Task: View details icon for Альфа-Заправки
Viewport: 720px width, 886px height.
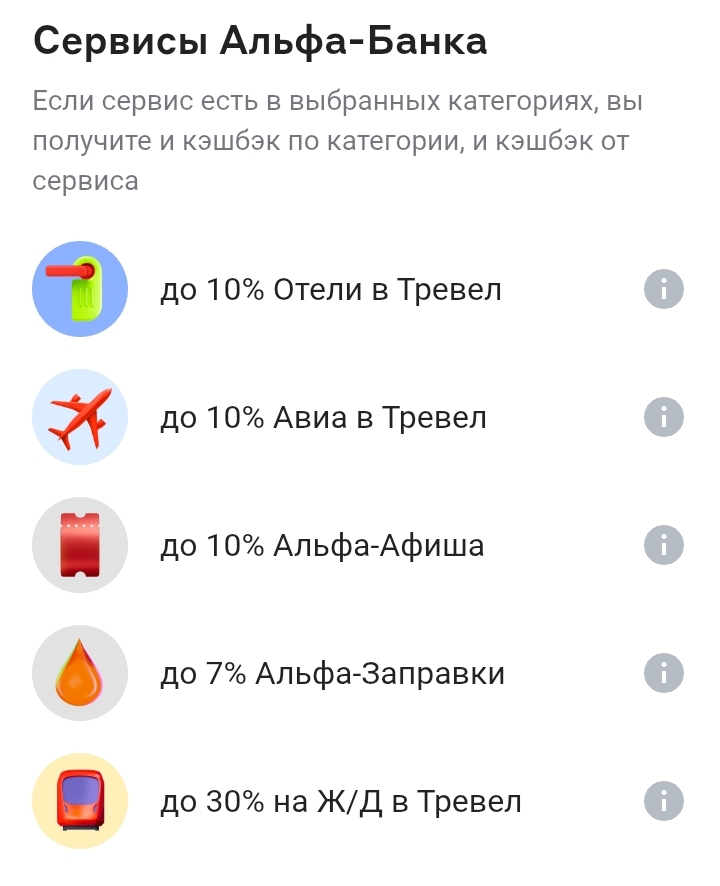Action: (x=663, y=672)
